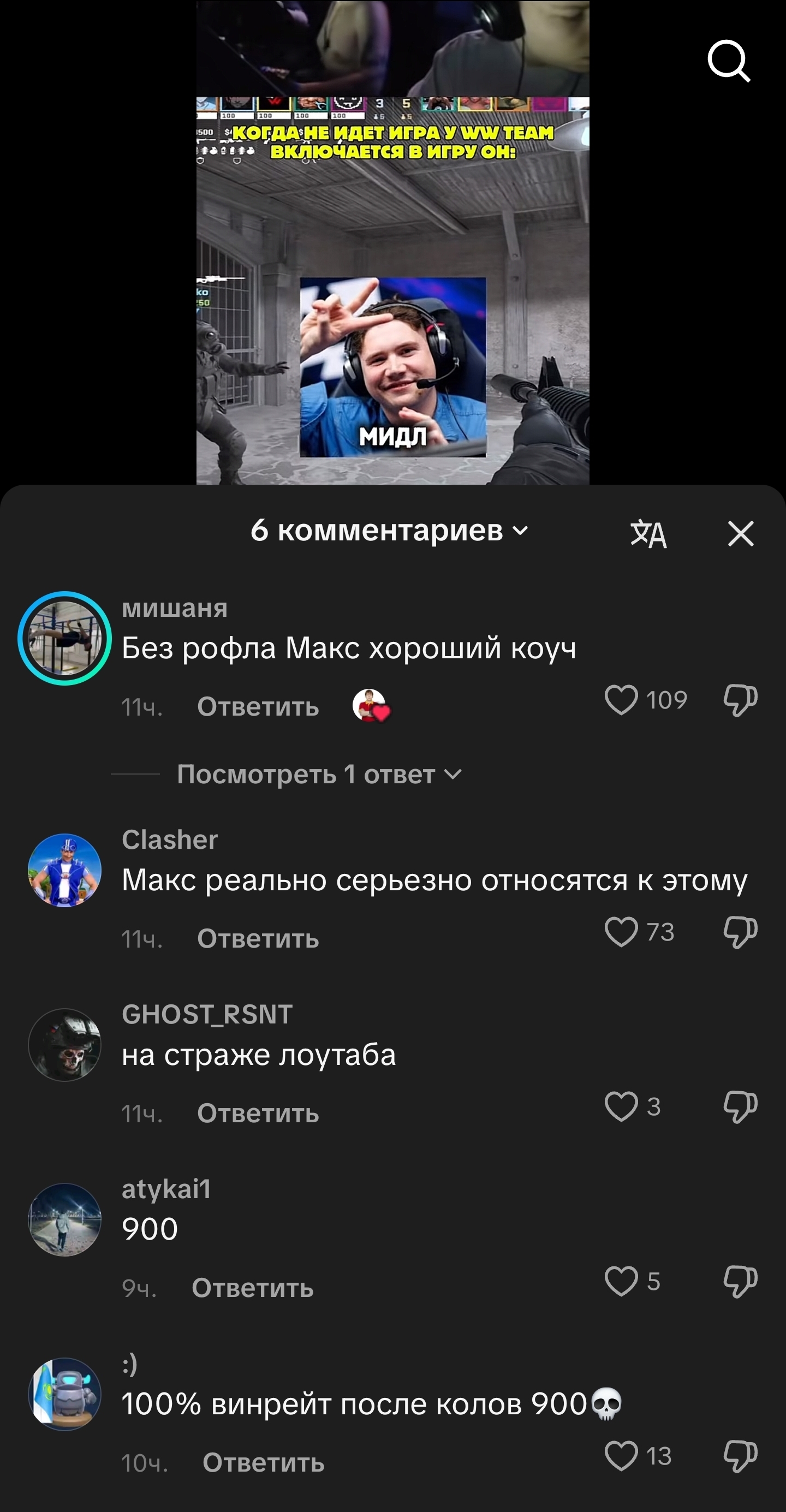
Task: Reply to Clasher's comment
Action: (258, 939)
